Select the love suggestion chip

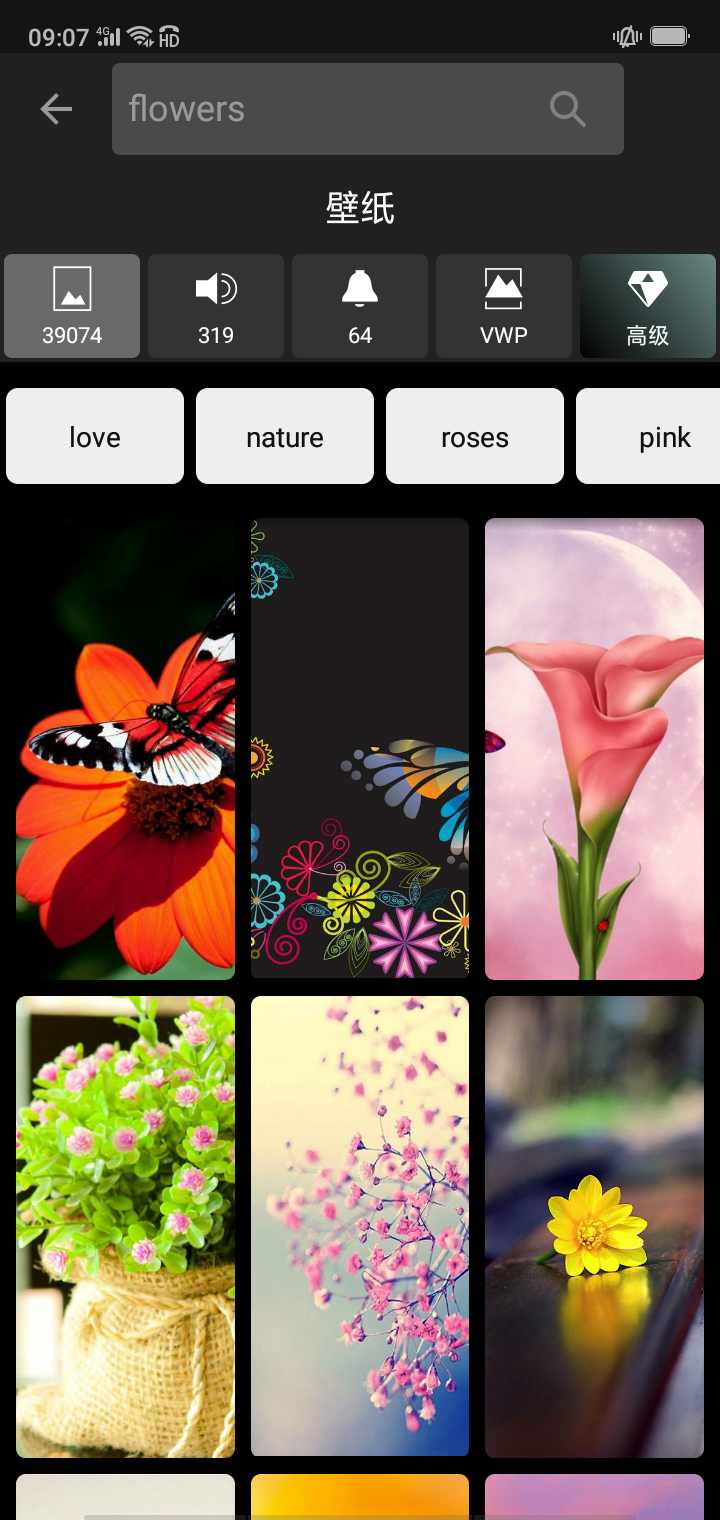point(94,436)
